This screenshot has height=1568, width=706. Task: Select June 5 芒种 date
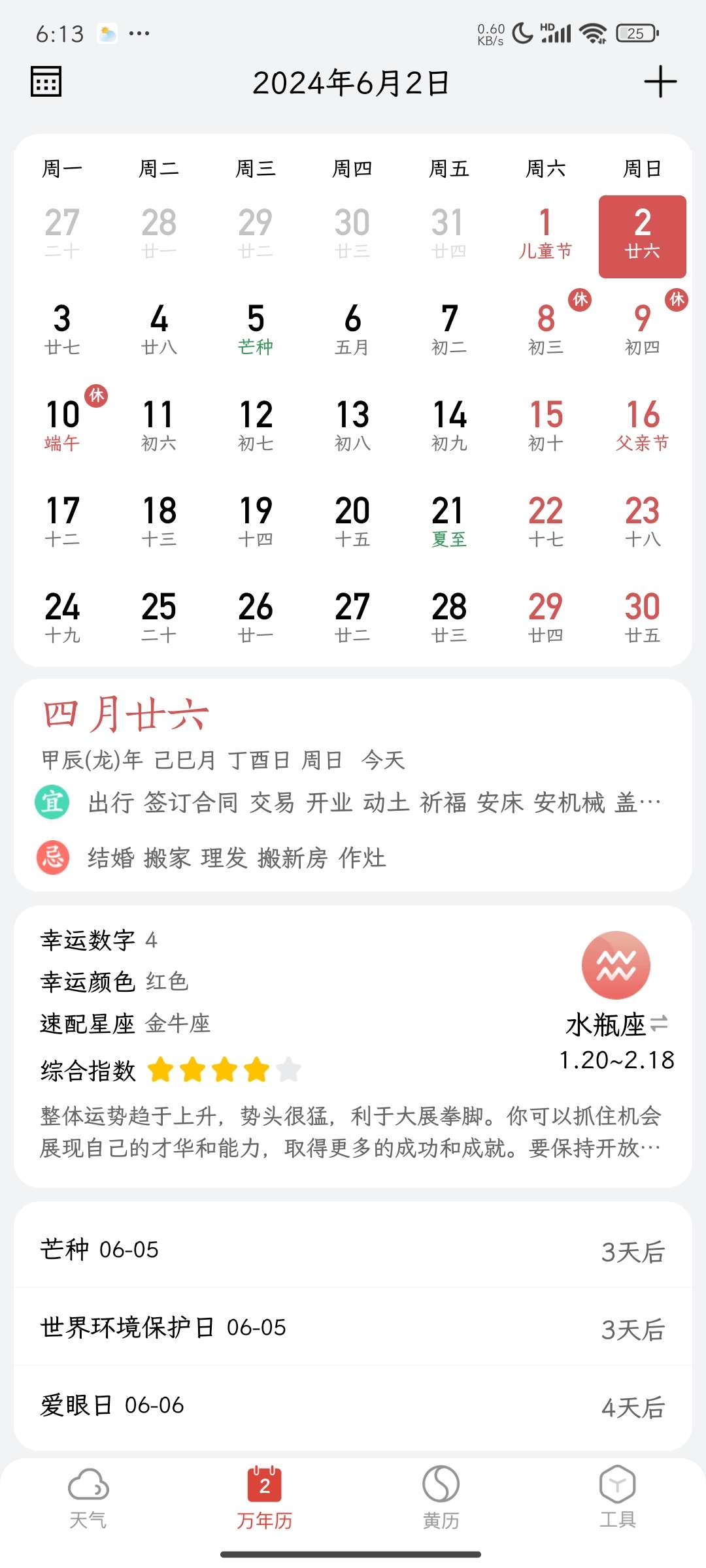coord(256,329)
